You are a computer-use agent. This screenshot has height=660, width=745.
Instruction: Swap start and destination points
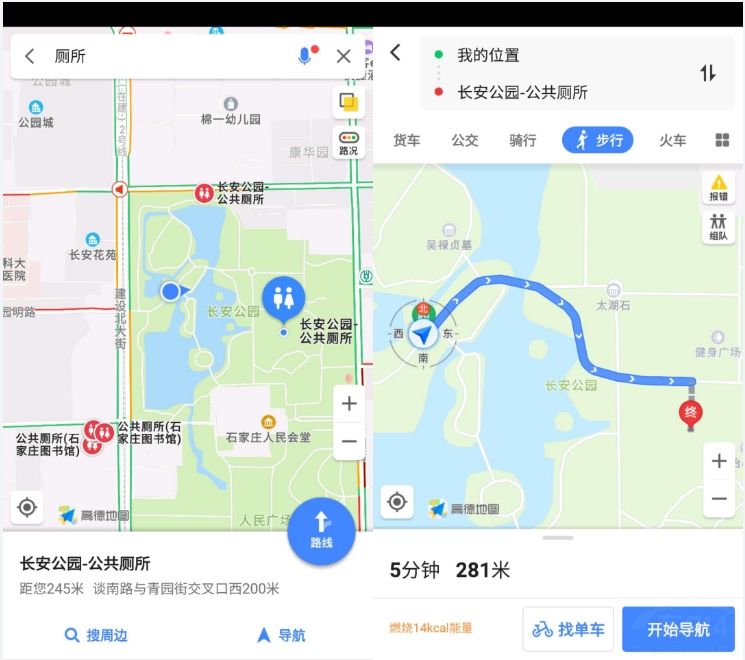[x=708, y=73]
